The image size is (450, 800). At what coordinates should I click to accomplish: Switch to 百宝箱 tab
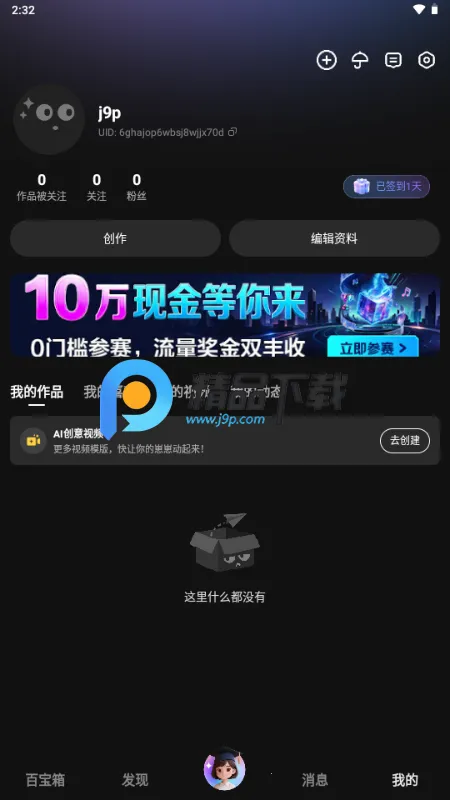(x=45, y=780)
